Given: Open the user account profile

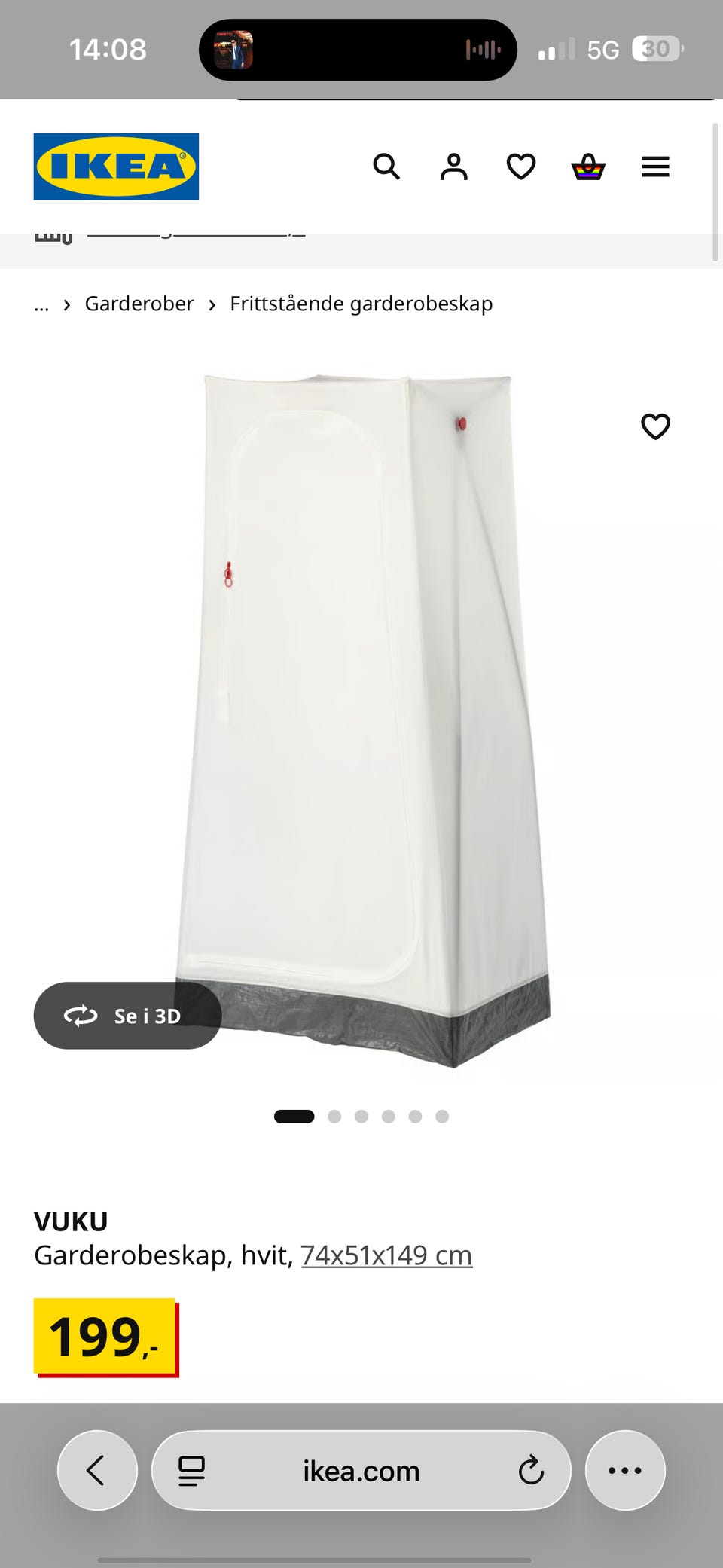Looking at the screenshot, I should [x=453, y=167].
